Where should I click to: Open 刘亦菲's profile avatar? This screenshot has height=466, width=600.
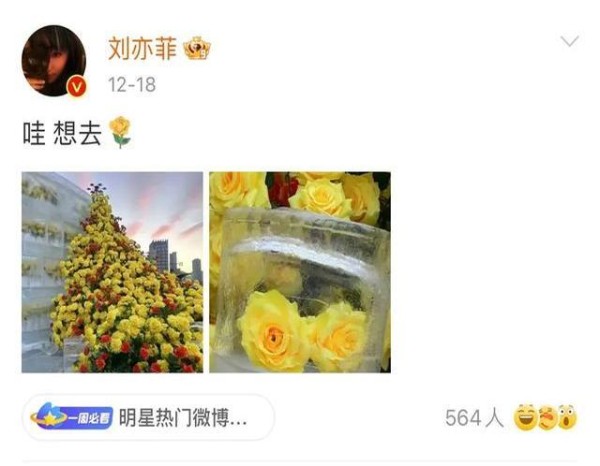point(53,62)
